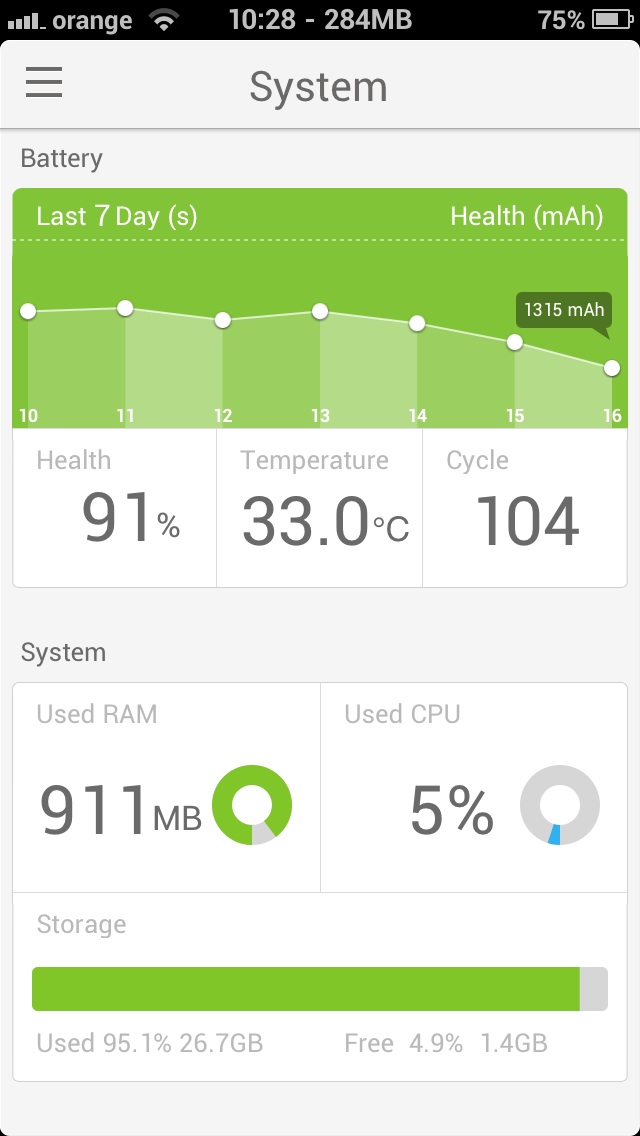Select the day 14 point on battery chart
This screenshot has height=1136, width=640.
pyautogui.click(x=417, y=323)
